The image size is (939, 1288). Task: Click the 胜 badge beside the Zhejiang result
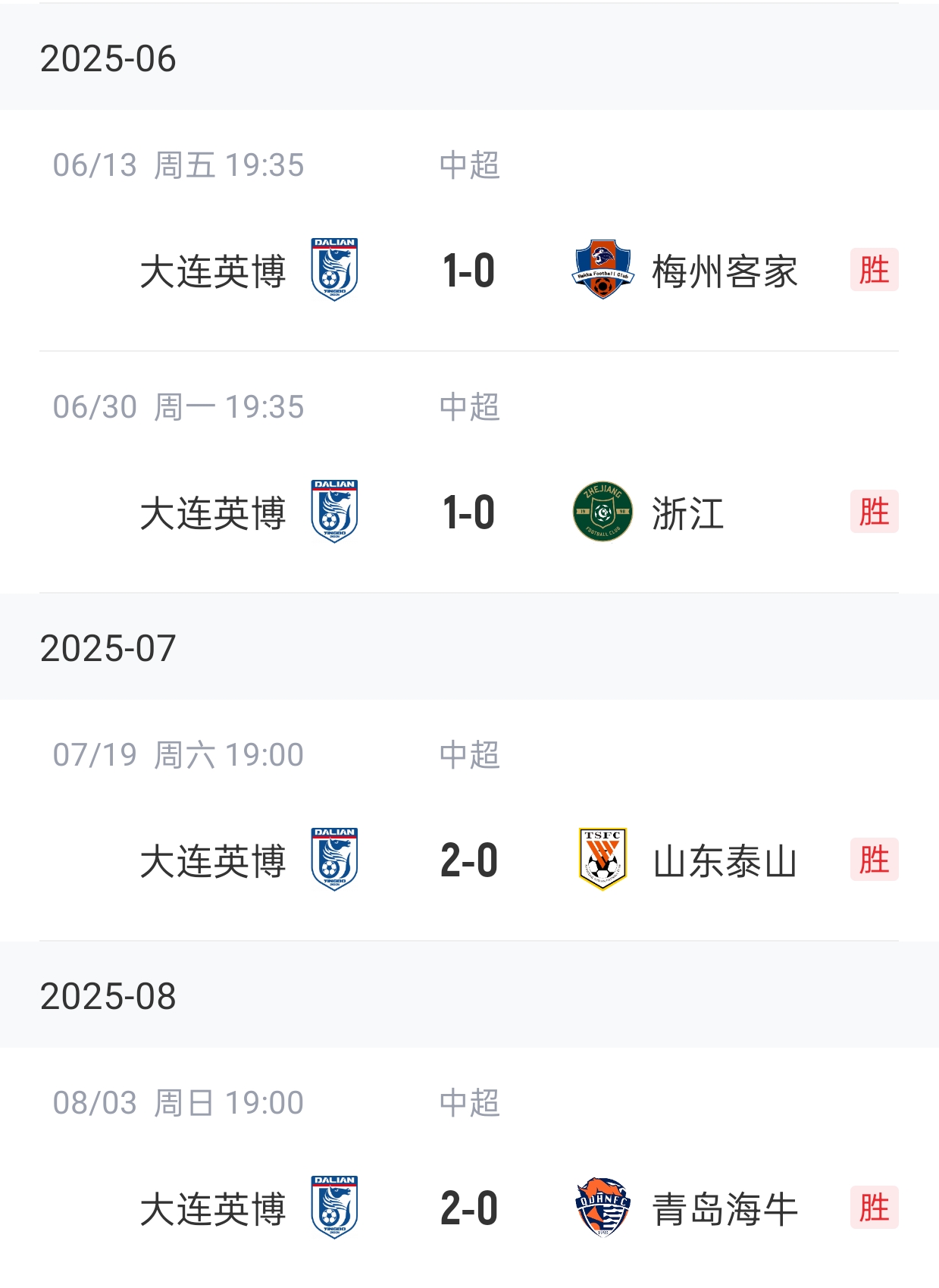(874, 512)
